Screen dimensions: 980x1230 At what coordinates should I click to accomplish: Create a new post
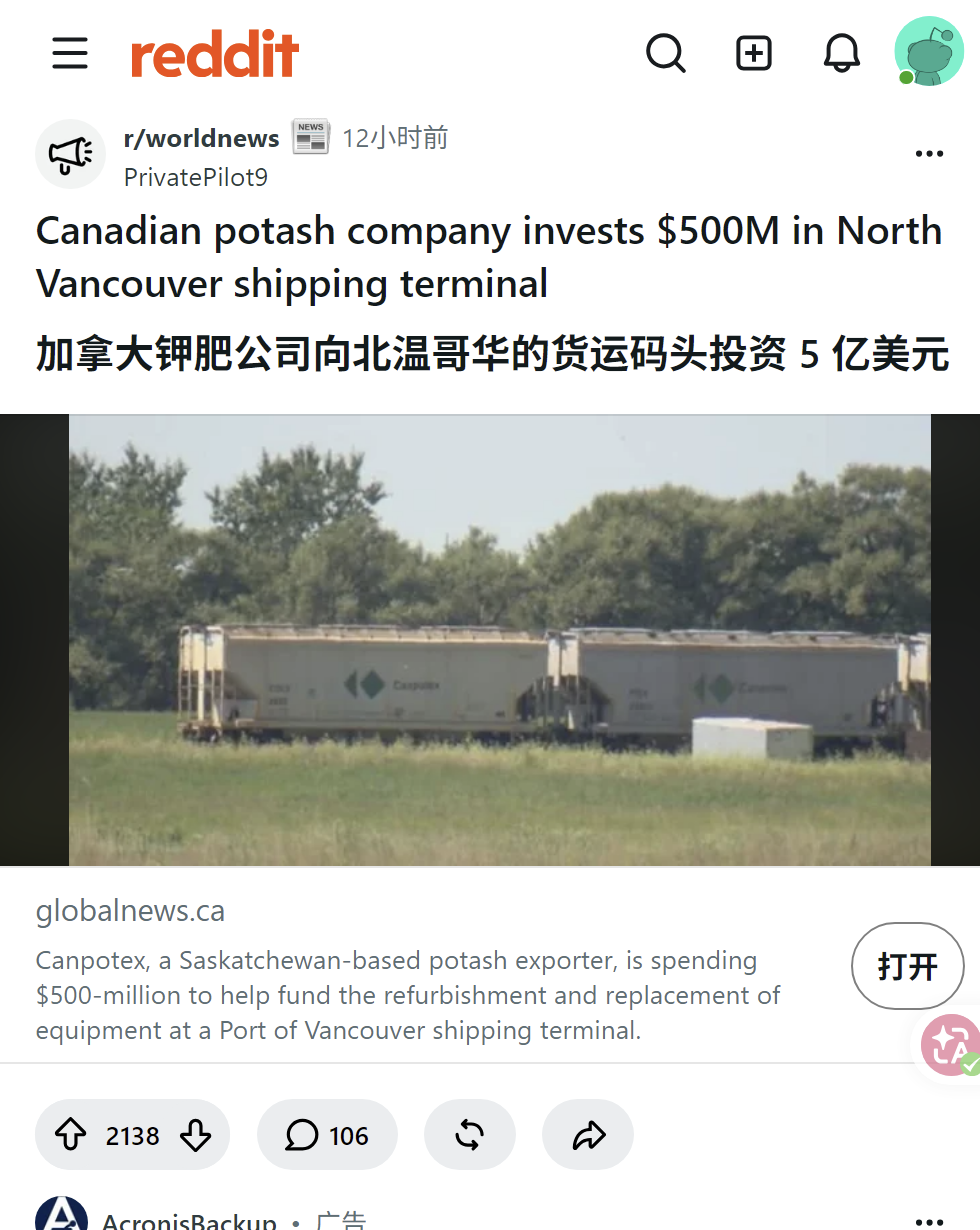(x=754, y=53)
